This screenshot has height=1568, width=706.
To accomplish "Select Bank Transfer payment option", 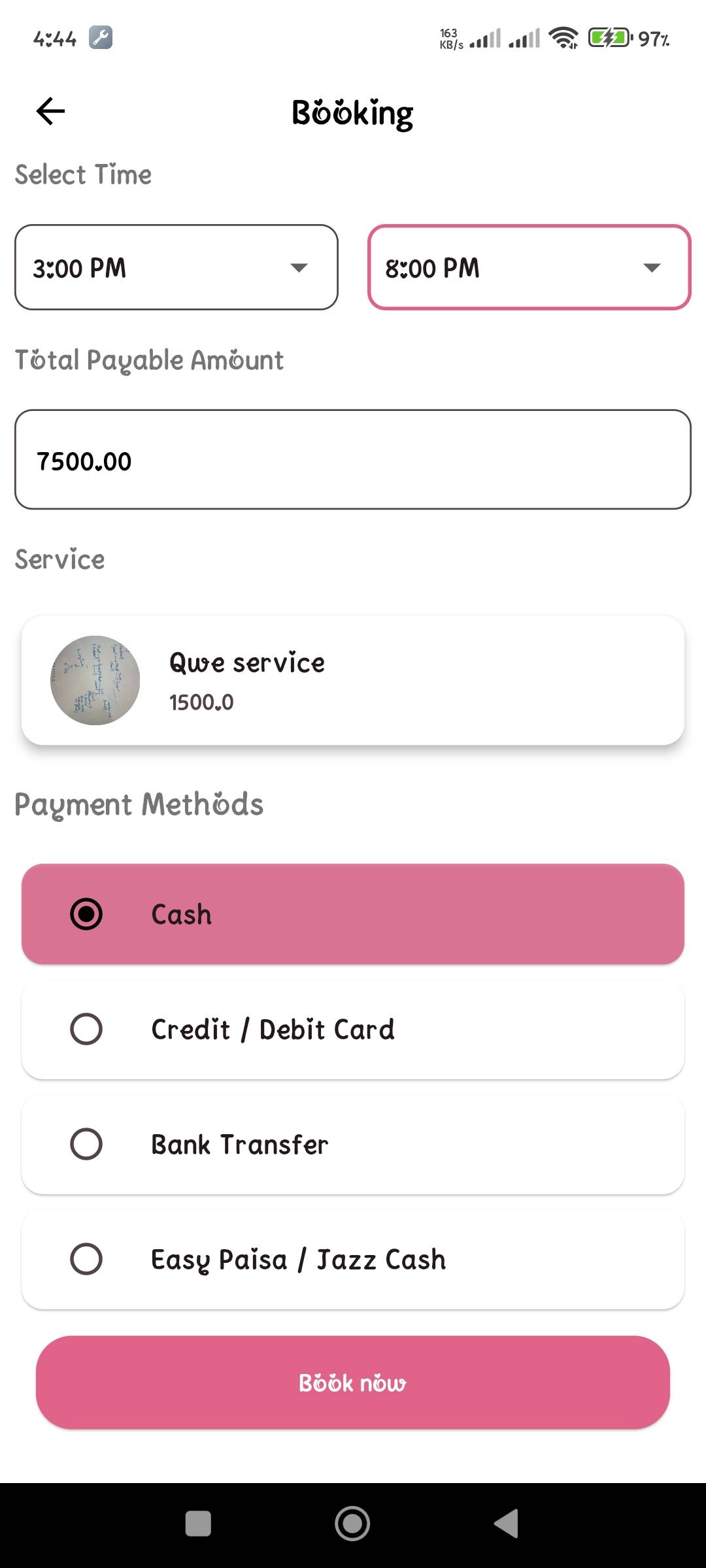I will click(353, 1144).
